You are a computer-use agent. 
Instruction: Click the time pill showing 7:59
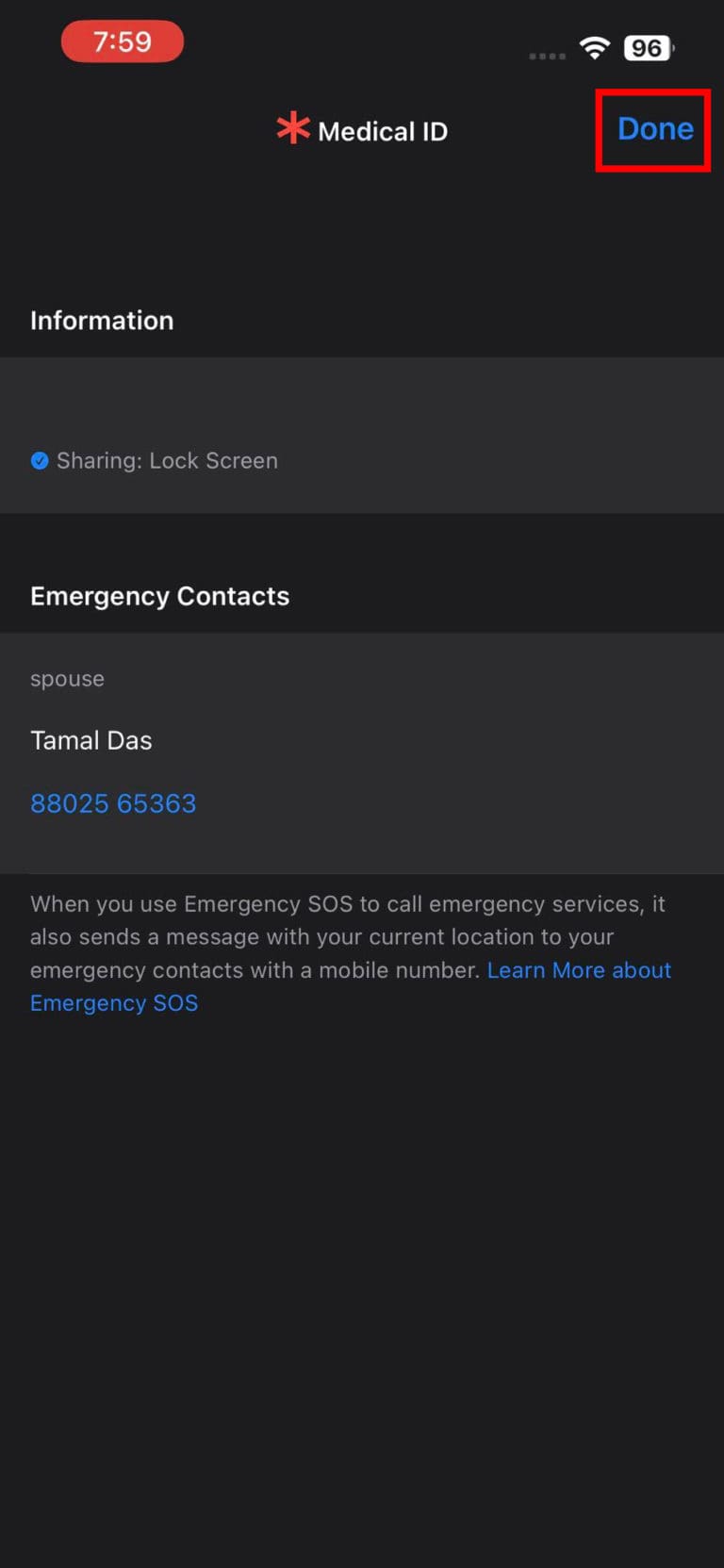pyautogui.click(x=122, y=41)
